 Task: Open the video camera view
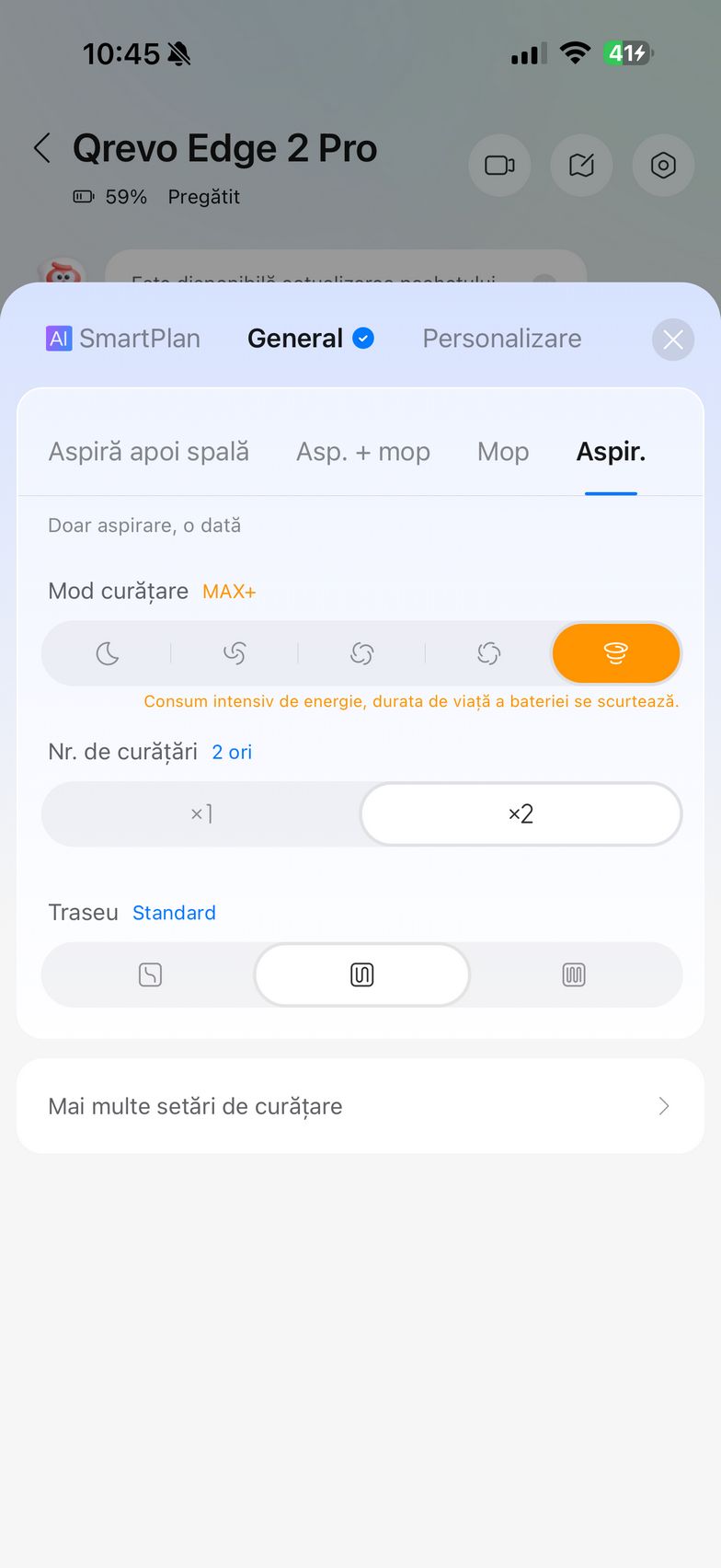499,166
